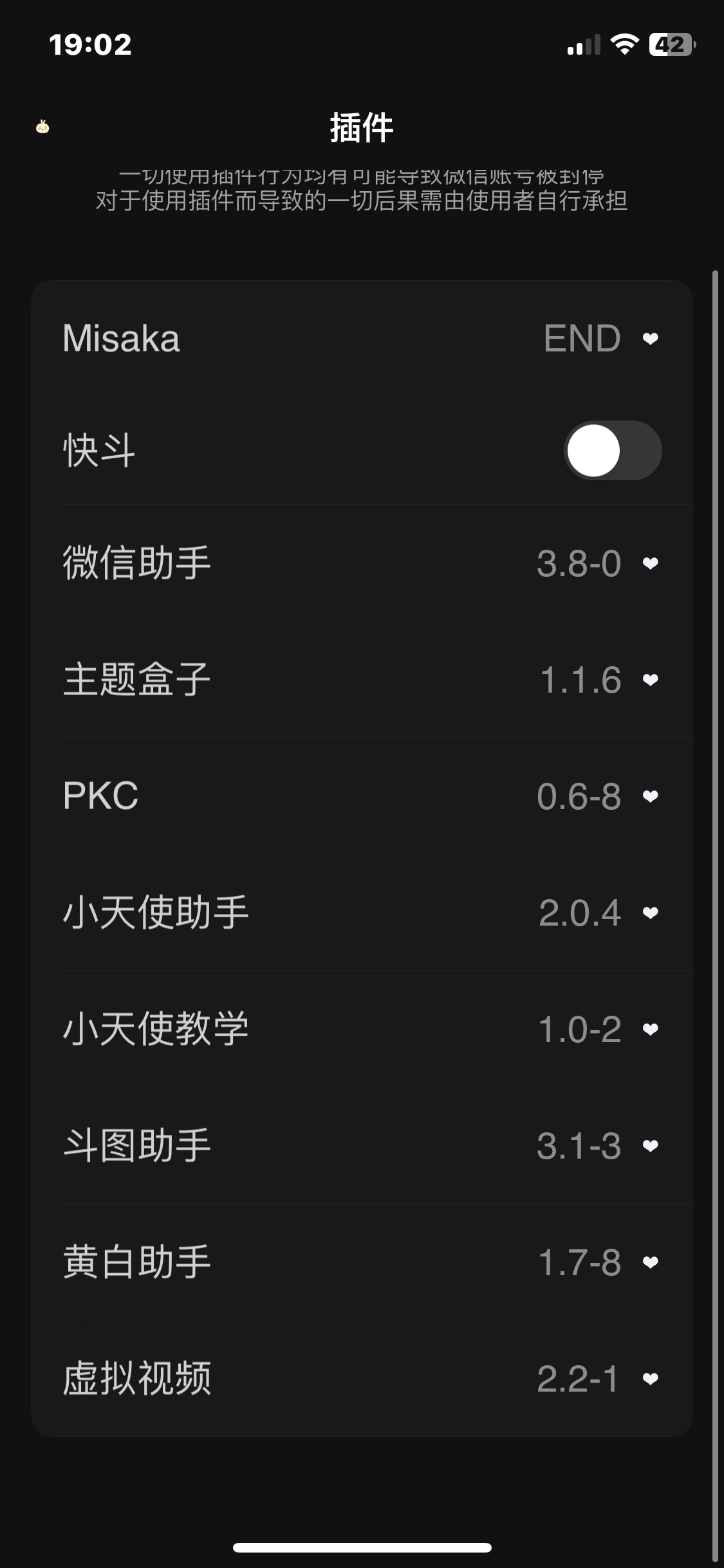Tap the heart icon beside 小天使教学

click(651, 1029)
